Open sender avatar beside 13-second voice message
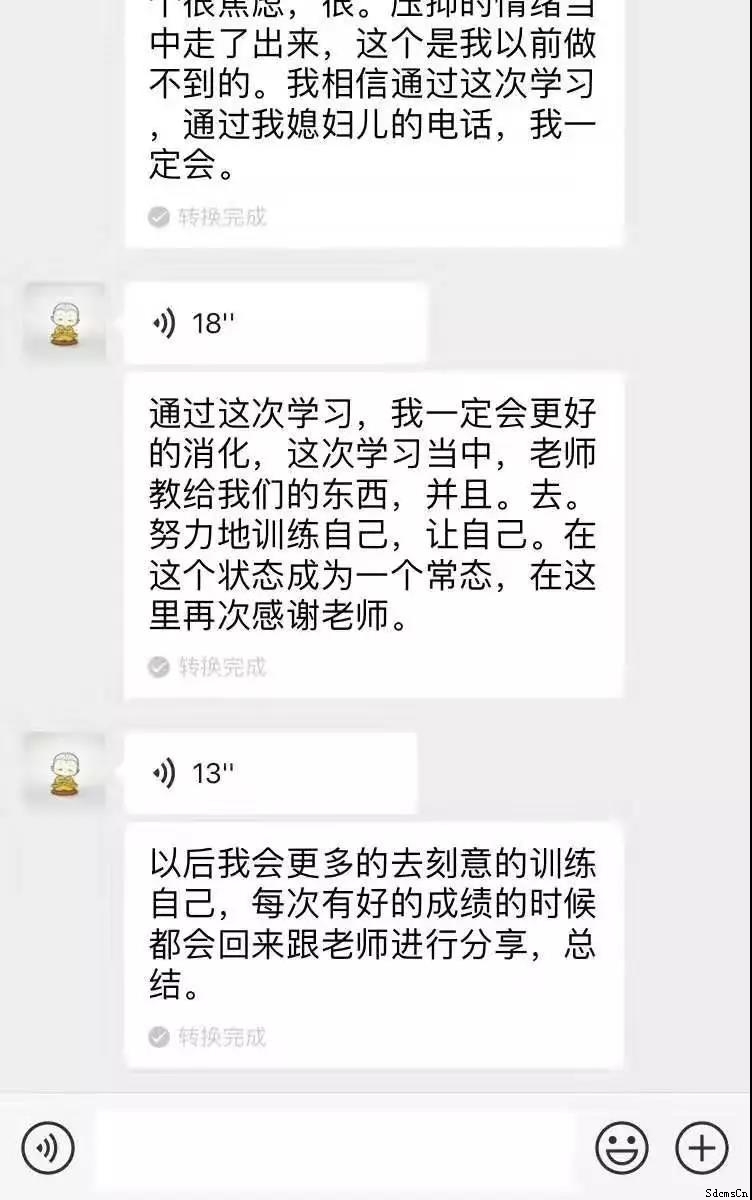 [64, 771]
